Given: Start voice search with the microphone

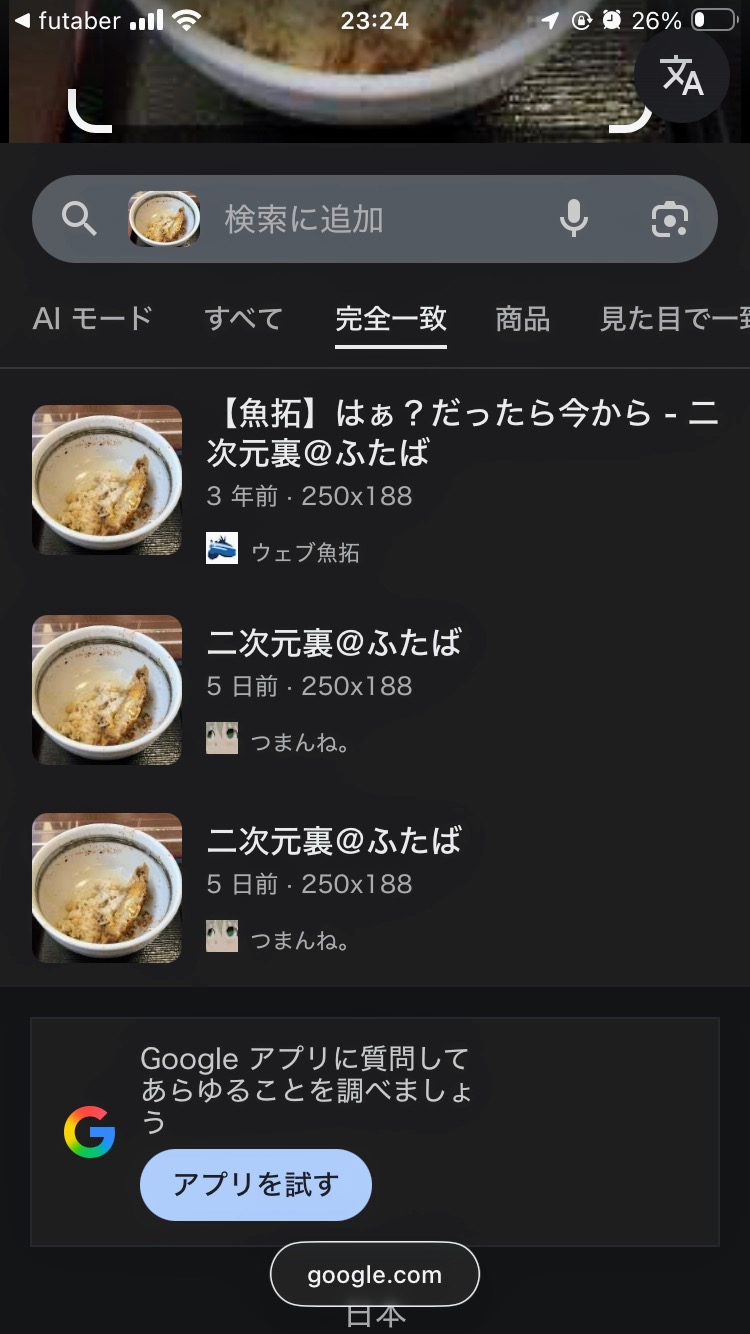Looking at the screenshot, I should 574,219.
